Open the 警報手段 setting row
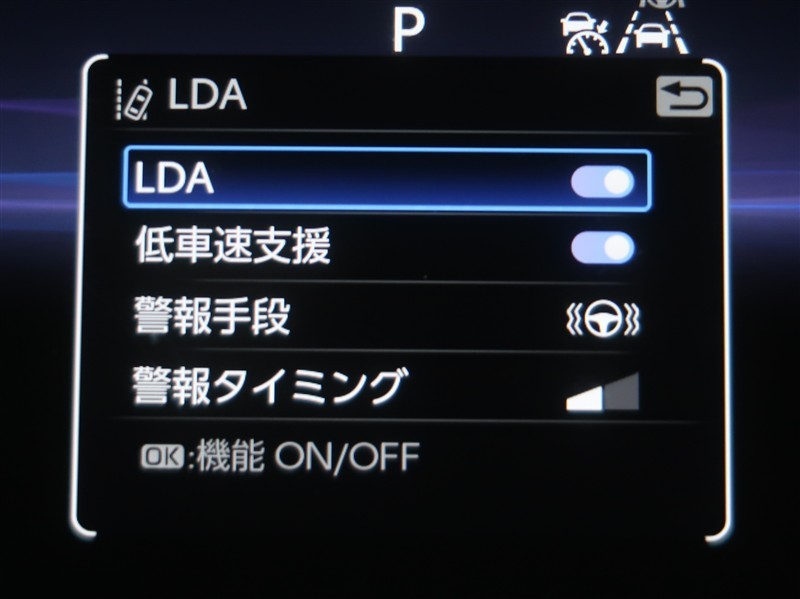The image size is (800, 599). pyautogui.click(x=387, y=317)
